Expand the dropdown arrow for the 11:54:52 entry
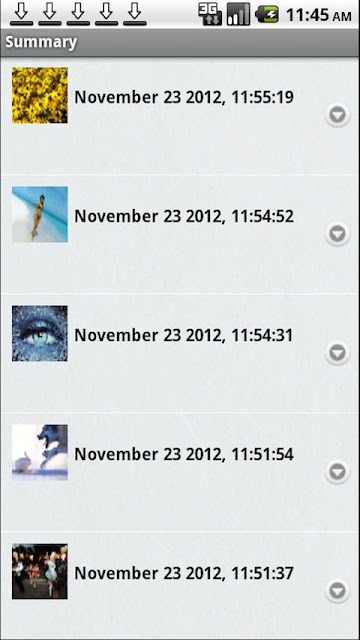Screen dimensions: 360x640 coord(338,234)
